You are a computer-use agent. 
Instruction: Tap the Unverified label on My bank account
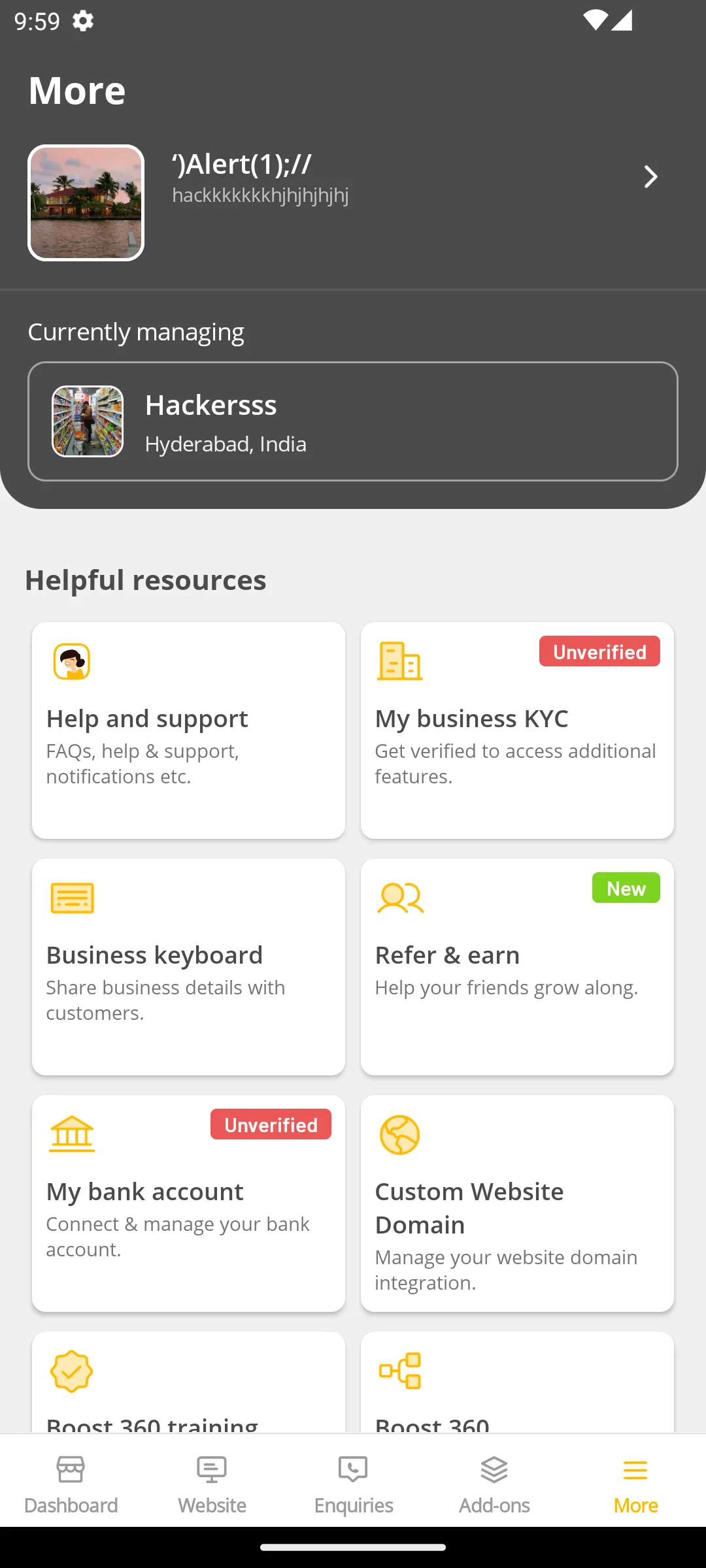(x=271, y=1124)
